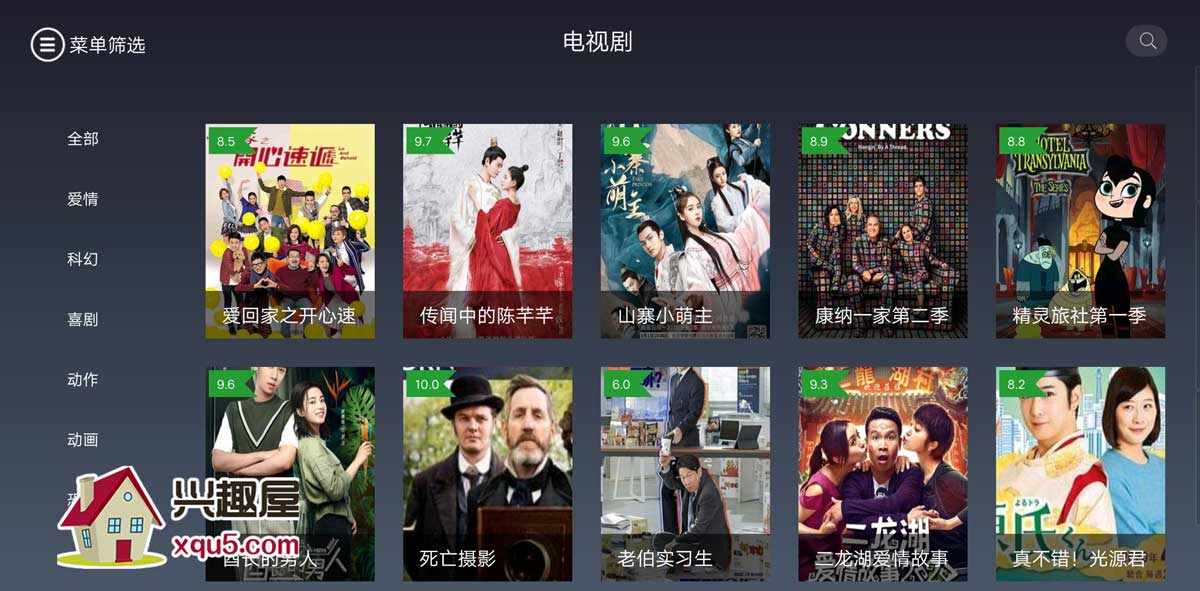This screenshot has height=591, width=1200.
Task: Tap the search icon
Action: pyautogui.click(x=1147, y=41)
